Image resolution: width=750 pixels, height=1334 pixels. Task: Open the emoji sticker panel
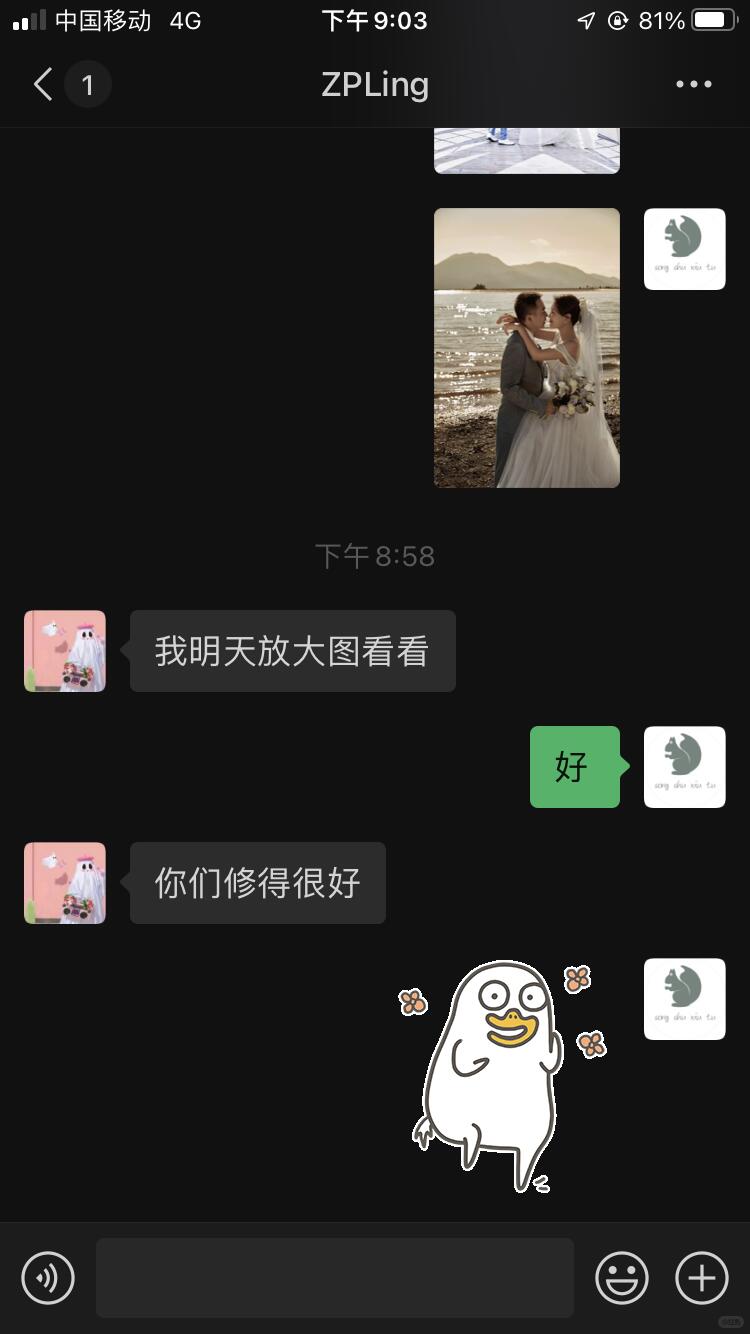[x=621, y=1277]
